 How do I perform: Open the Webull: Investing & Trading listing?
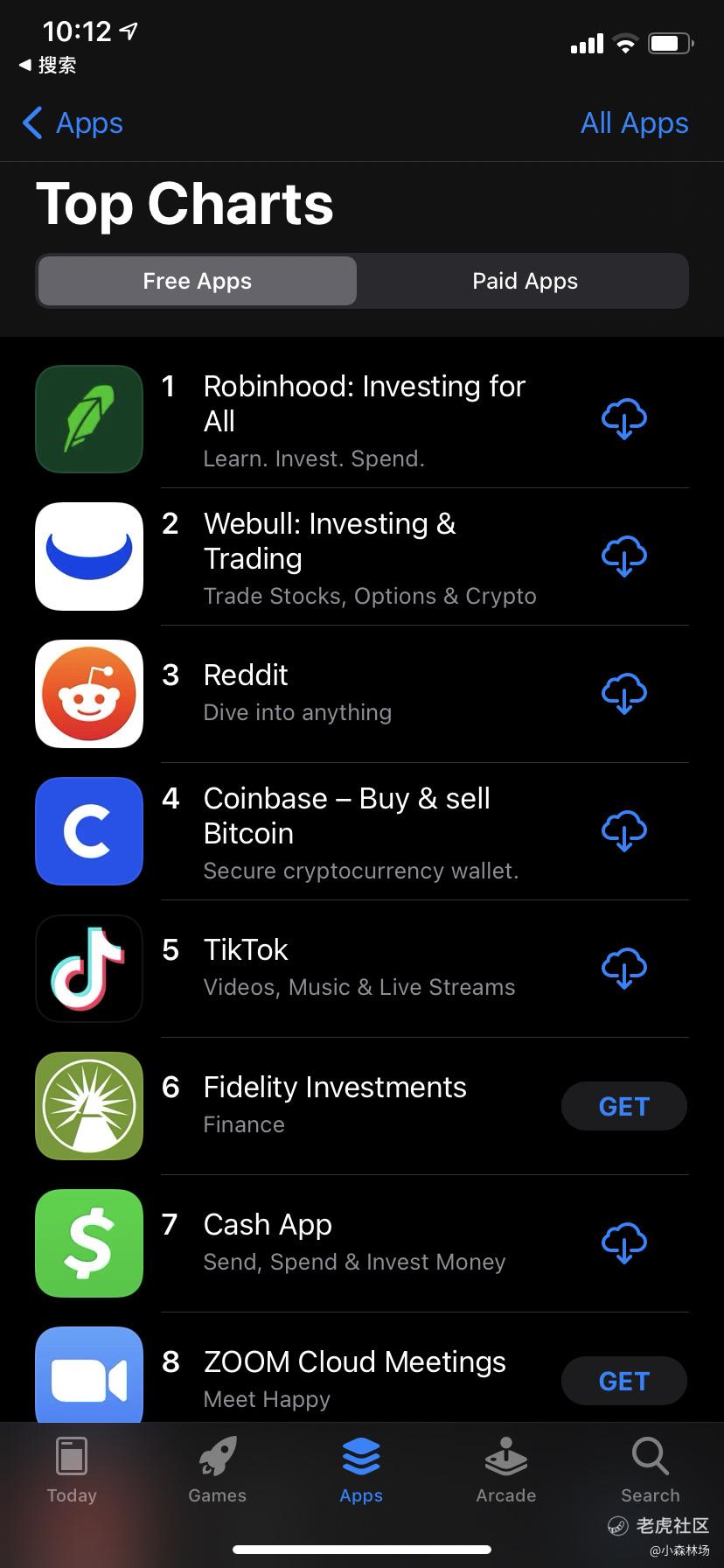(x=362, y=556)
